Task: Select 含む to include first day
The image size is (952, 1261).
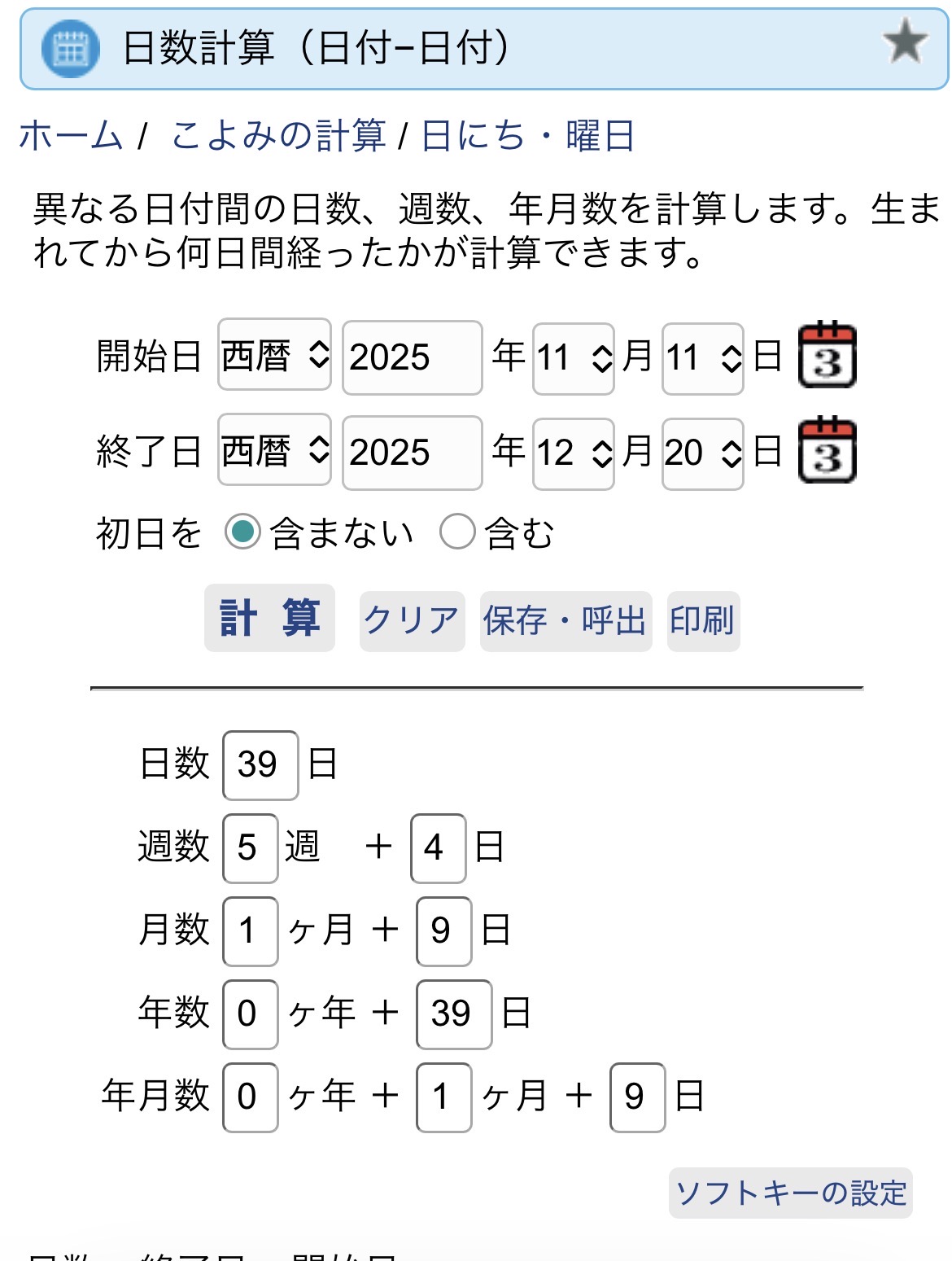Action: point(457,532)
